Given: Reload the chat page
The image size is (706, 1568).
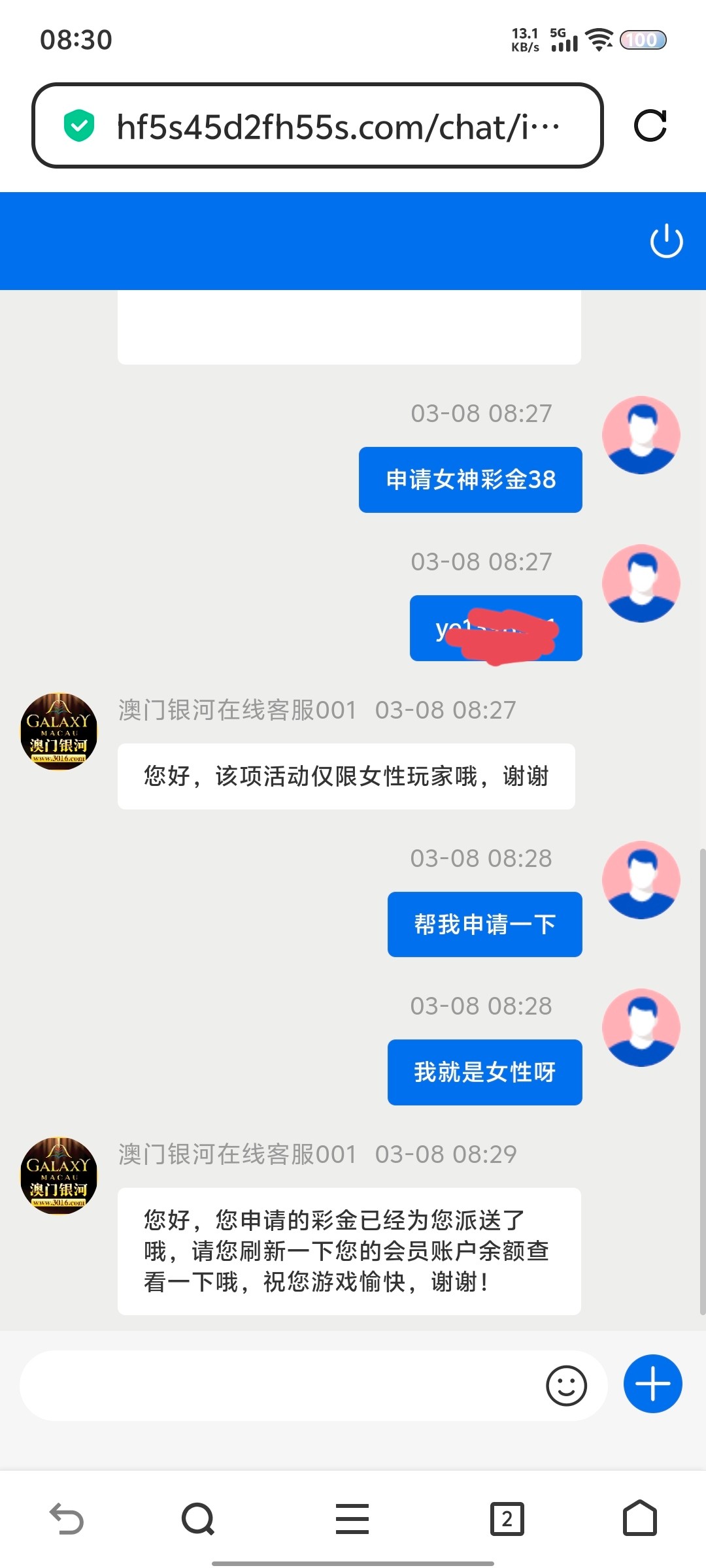Looking at the screenshot, I should (x=650, y=125).
